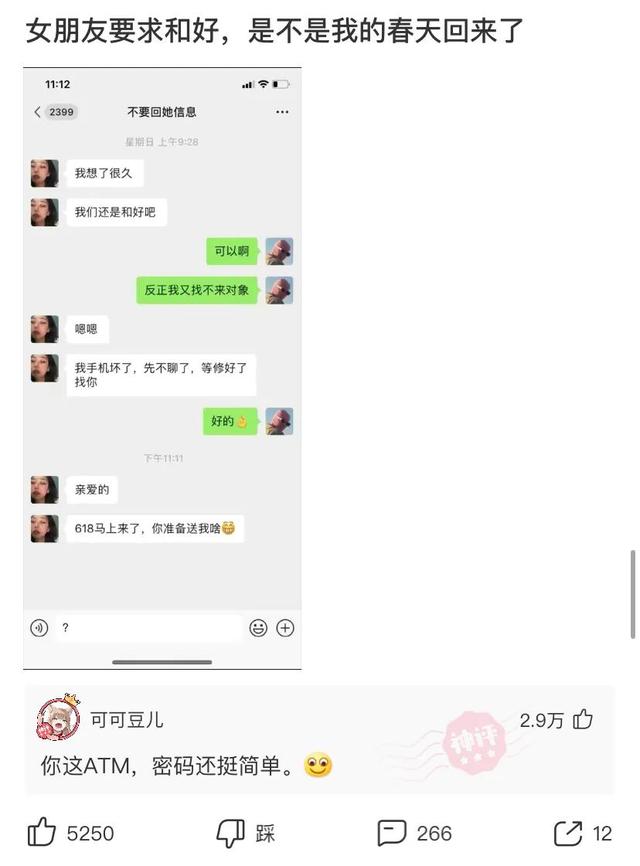Open the embedded chat screenshot image

click(162, 368)
